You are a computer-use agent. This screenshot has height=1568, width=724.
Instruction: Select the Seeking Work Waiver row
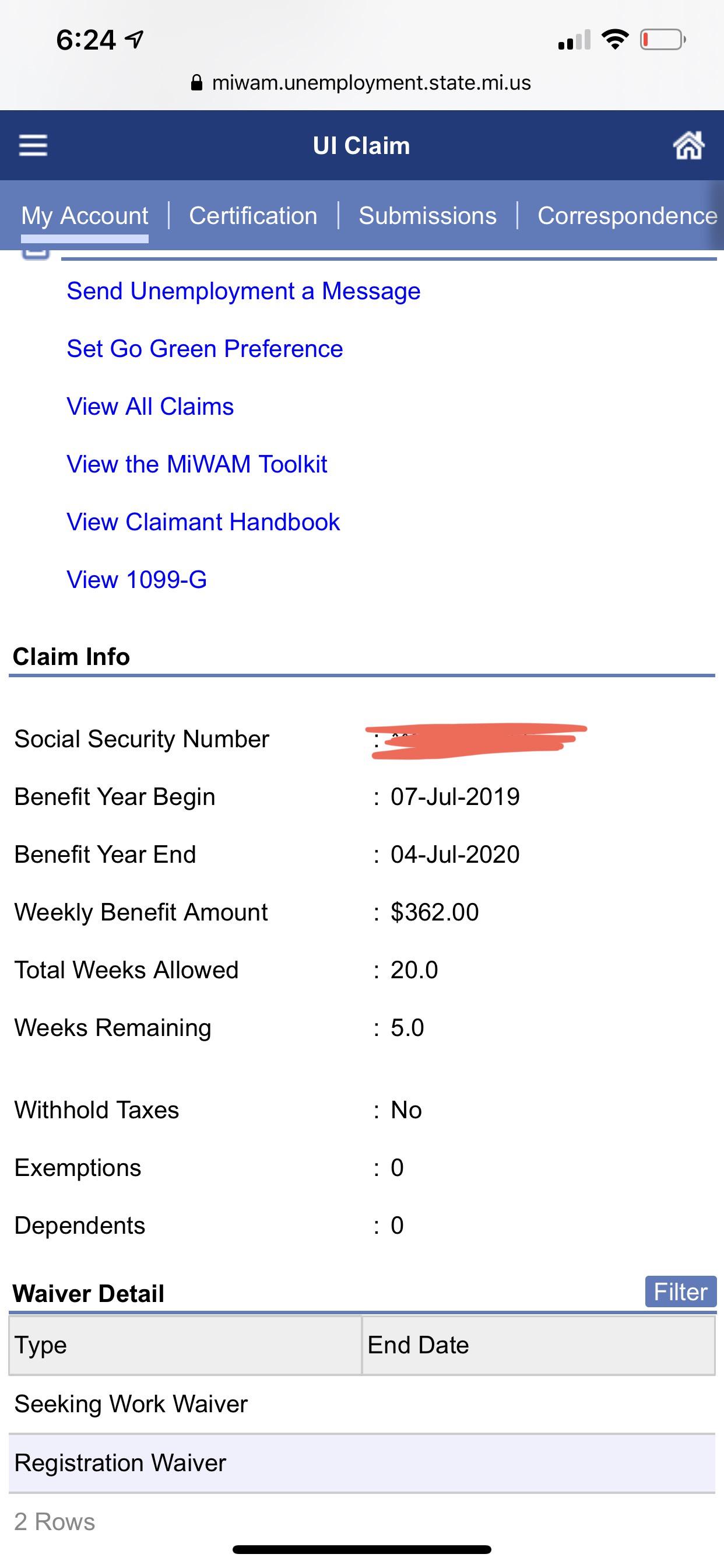130,1403
